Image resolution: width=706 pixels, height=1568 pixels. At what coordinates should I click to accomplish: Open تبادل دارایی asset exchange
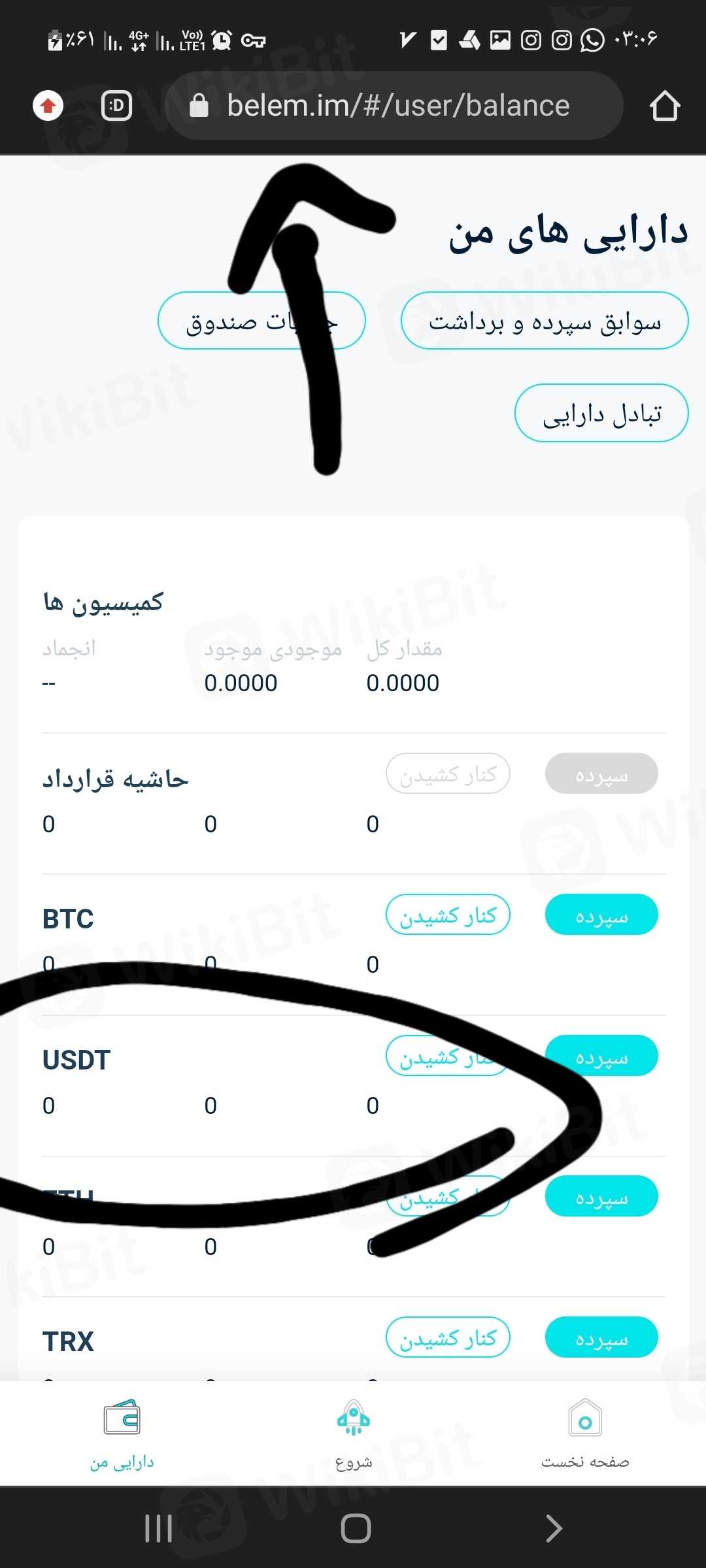[x=601, y=413]
